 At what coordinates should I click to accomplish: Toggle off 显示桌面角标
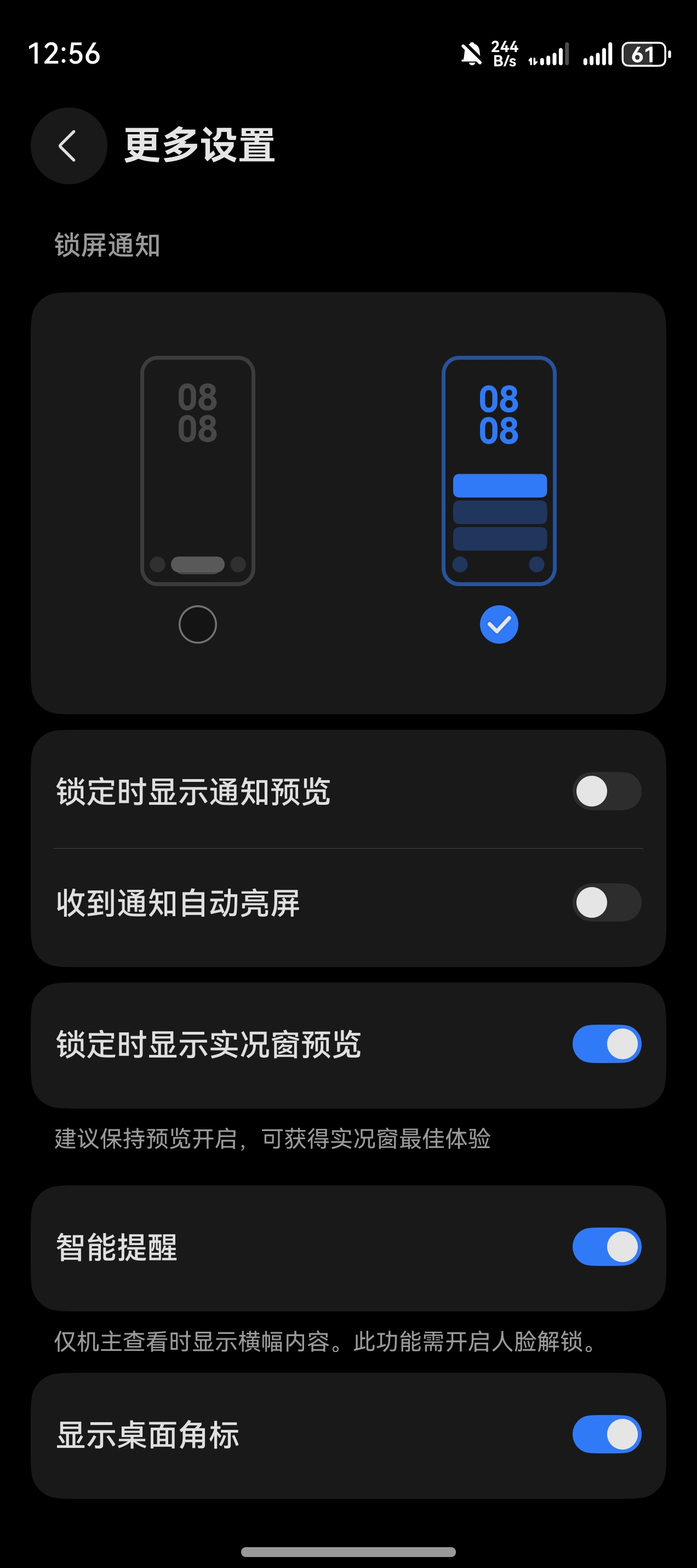point(607,1434)
